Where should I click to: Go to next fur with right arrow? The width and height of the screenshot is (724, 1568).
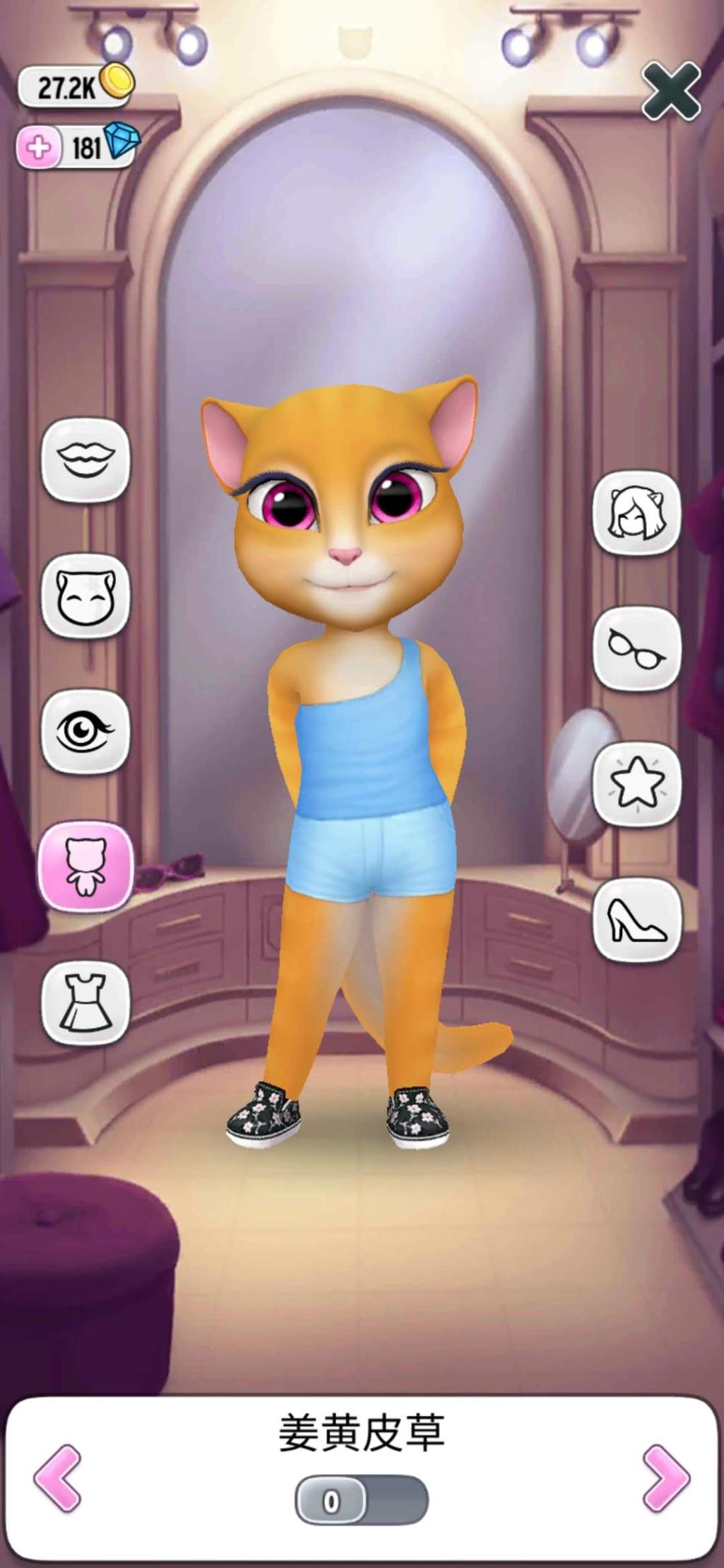(665, 1478)
